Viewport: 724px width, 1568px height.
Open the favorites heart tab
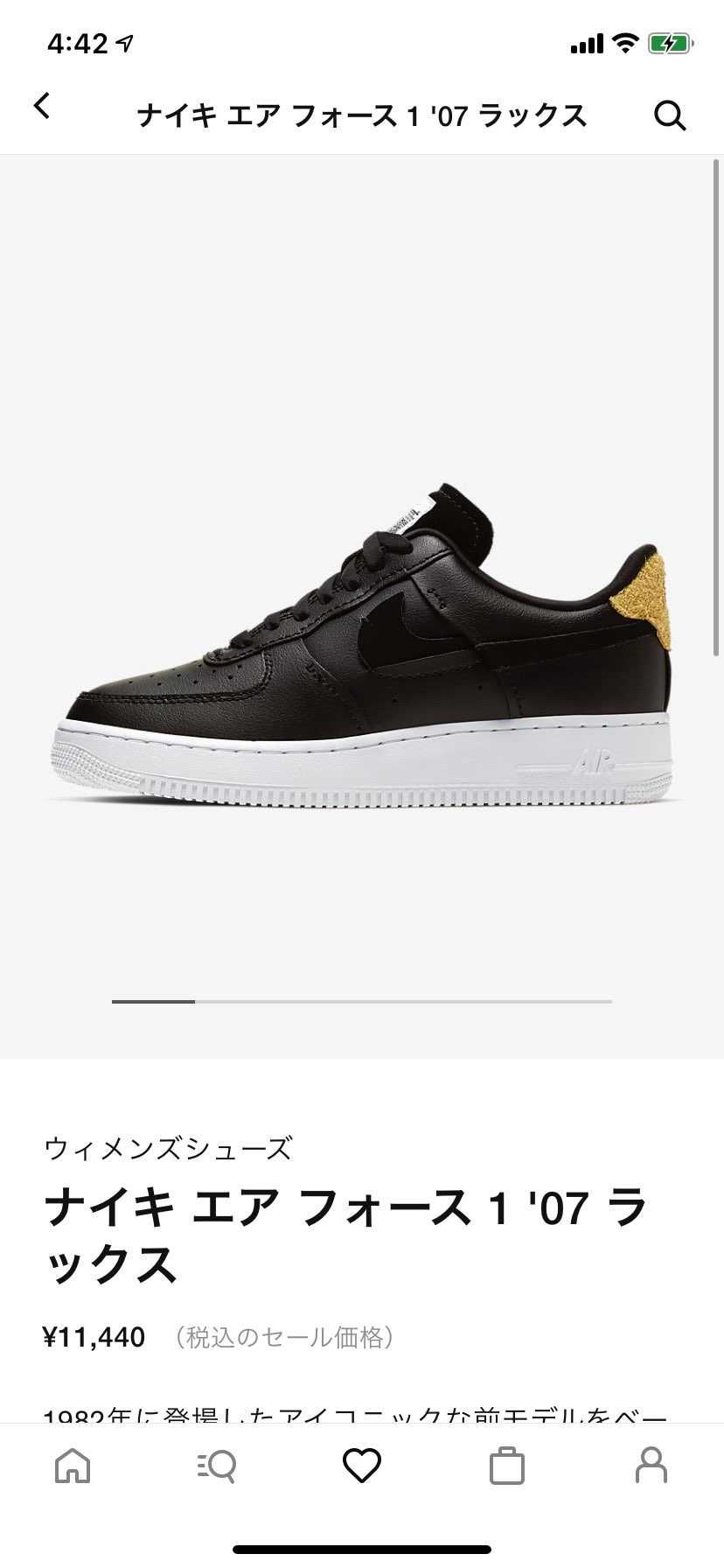(361, 1466)
